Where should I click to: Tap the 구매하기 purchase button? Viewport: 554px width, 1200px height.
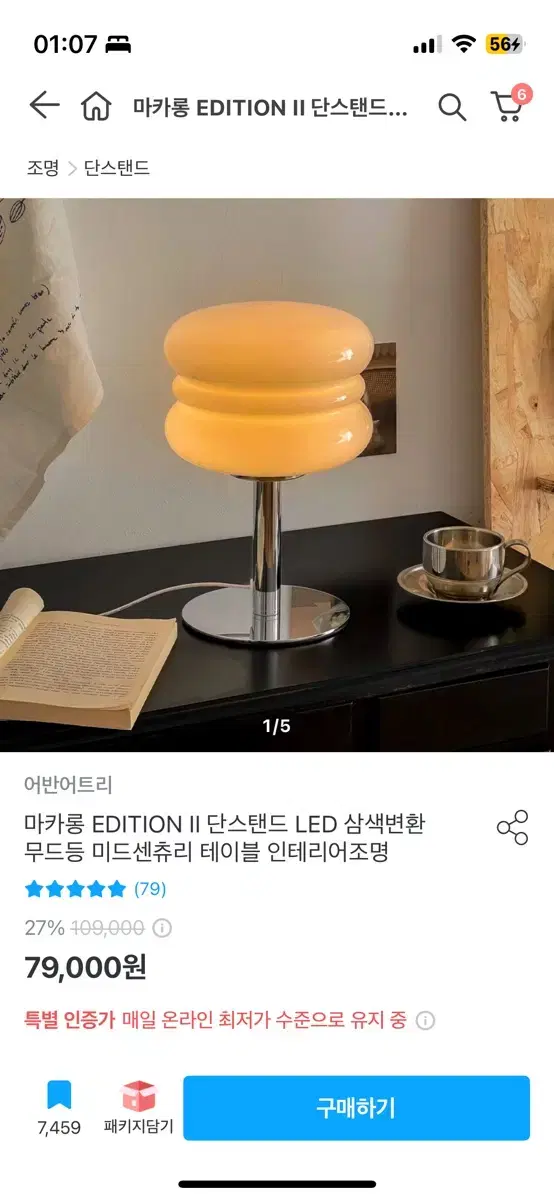coord(356,1108)
